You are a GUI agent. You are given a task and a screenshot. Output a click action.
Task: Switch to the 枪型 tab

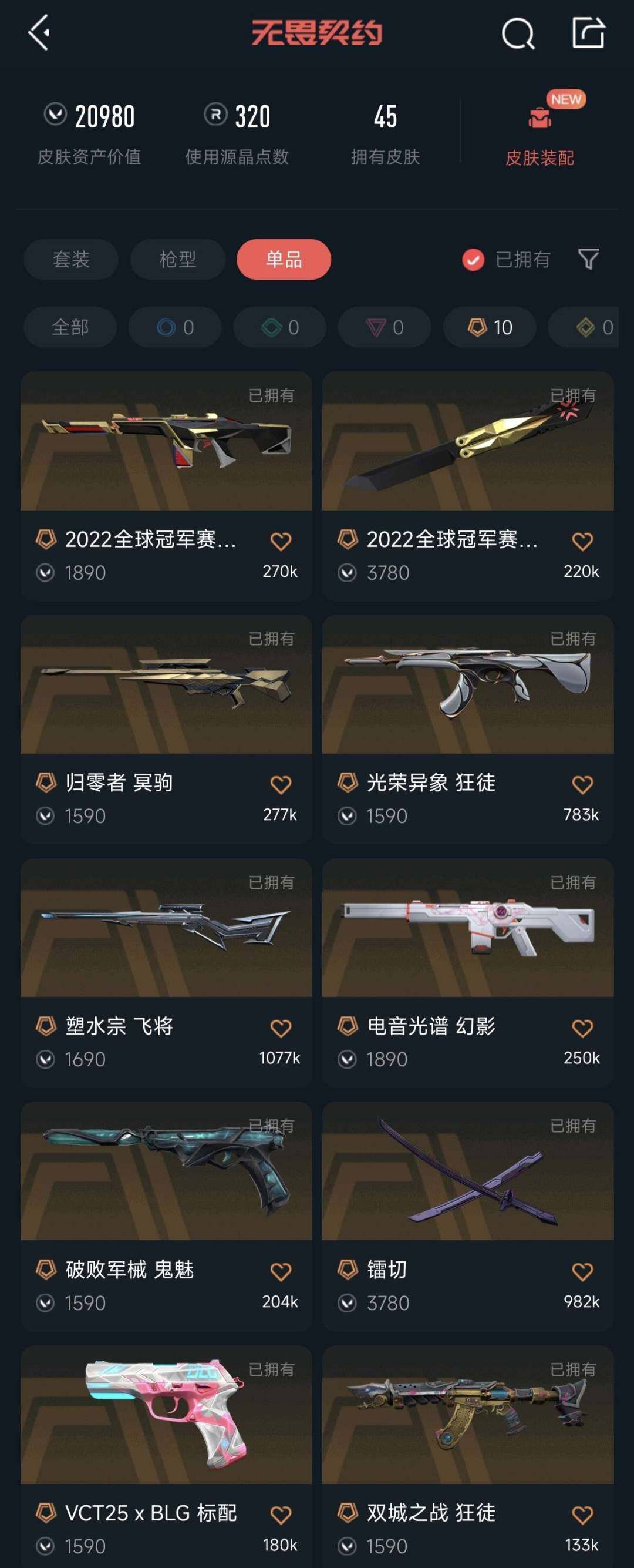pyautogui.click(x=177, y=259)
